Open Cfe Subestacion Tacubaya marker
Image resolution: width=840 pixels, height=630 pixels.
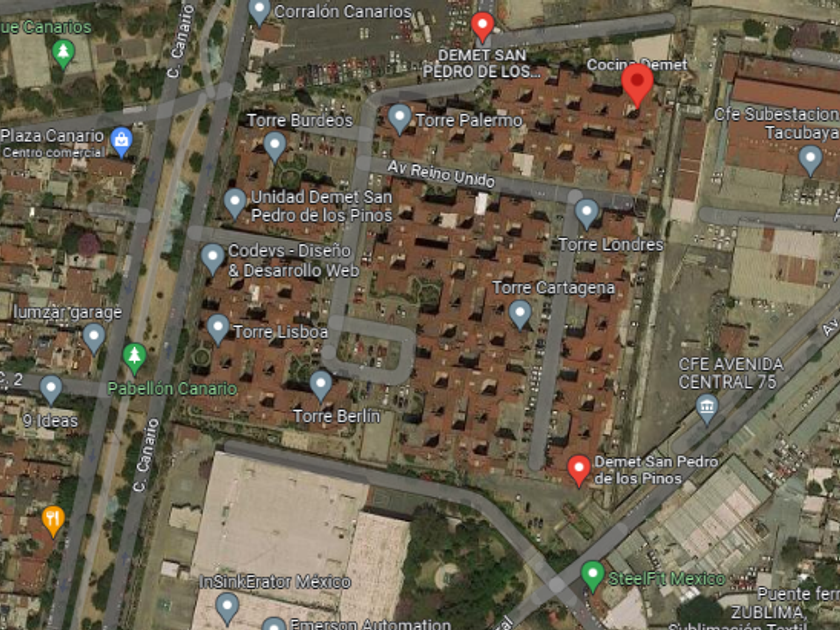[x=810, y=160]
